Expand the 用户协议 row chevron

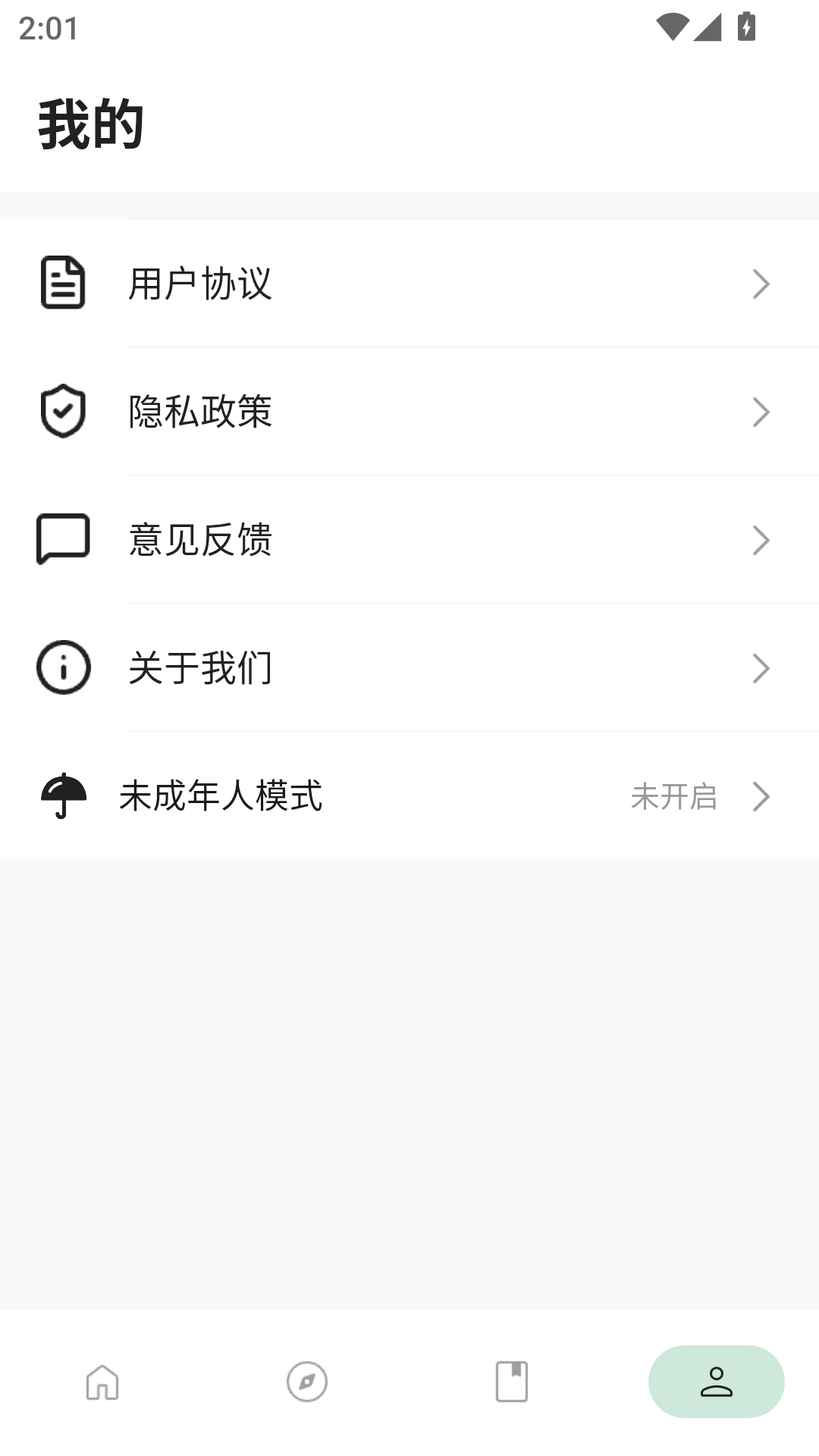[x=761, y=283]
